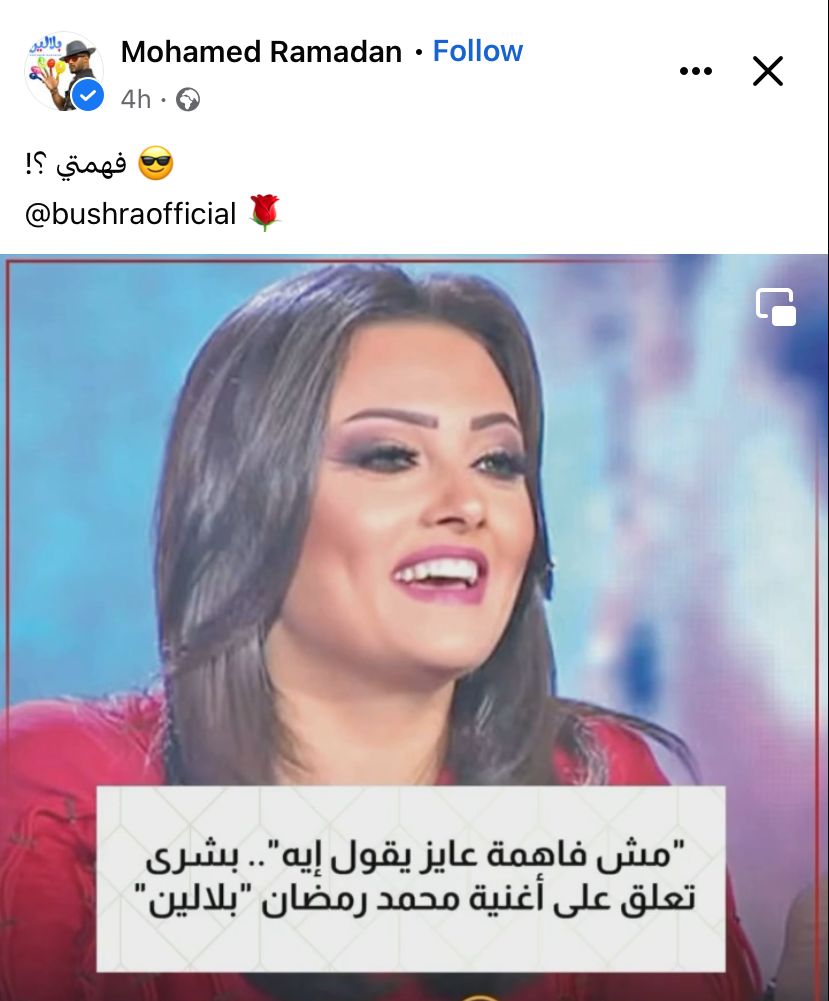Open the three-dot post options menu
The width and height of the screenshot is (829, 1001).
(697, 71)
